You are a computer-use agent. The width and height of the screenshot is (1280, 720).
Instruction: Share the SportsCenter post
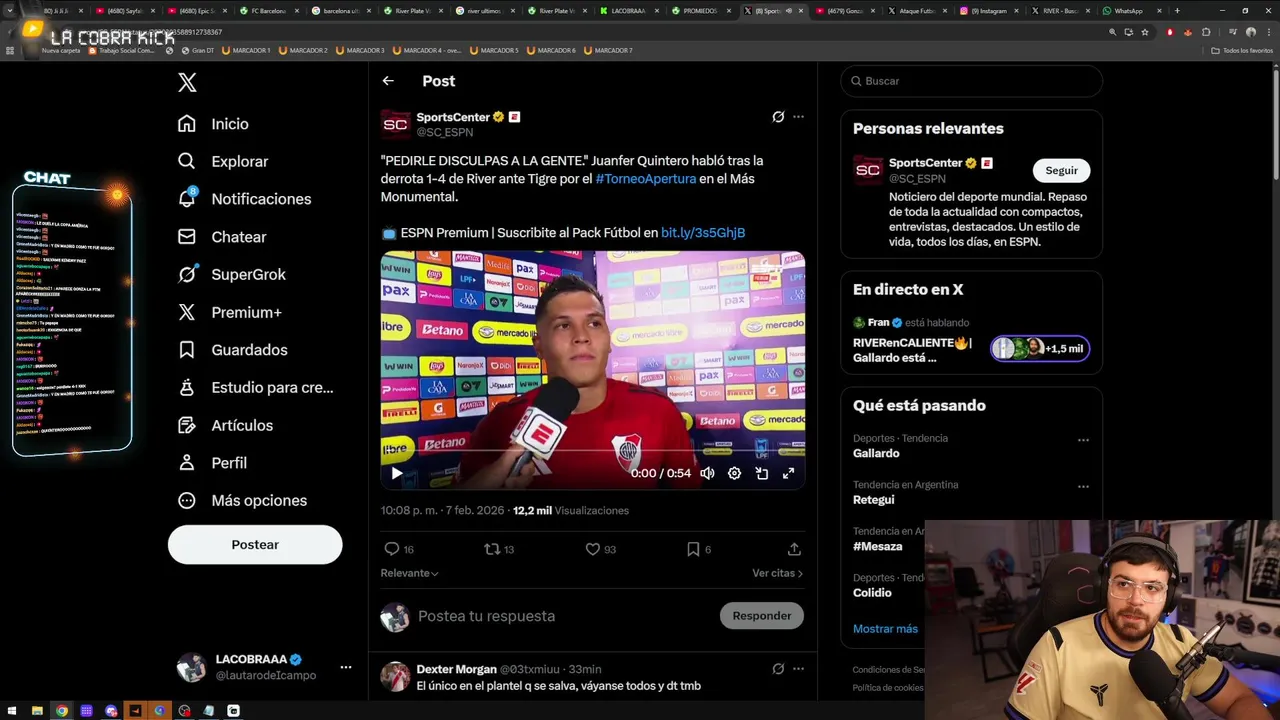[794, 549]
